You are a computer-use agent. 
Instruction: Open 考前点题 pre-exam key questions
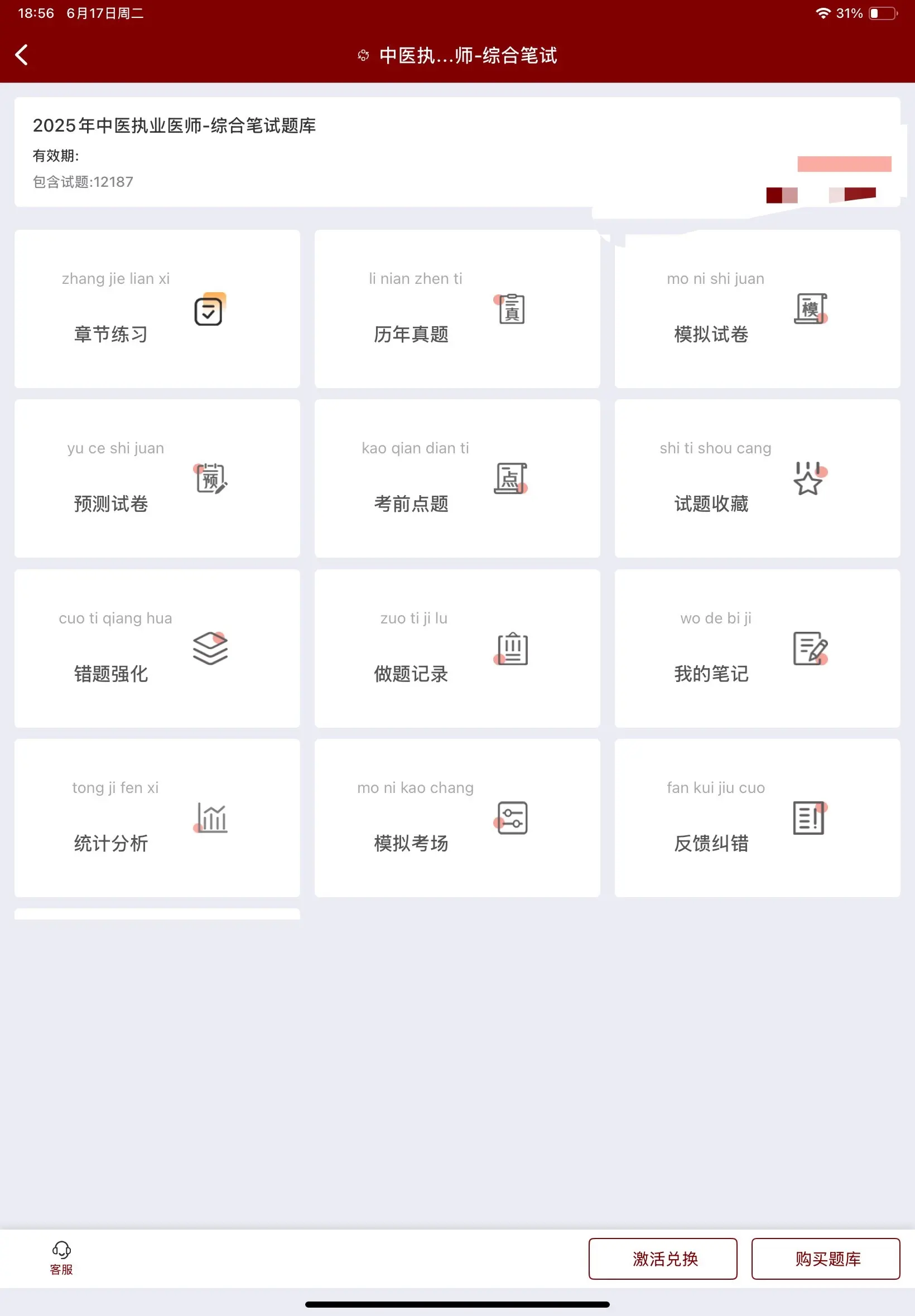(x=457, y=478)
